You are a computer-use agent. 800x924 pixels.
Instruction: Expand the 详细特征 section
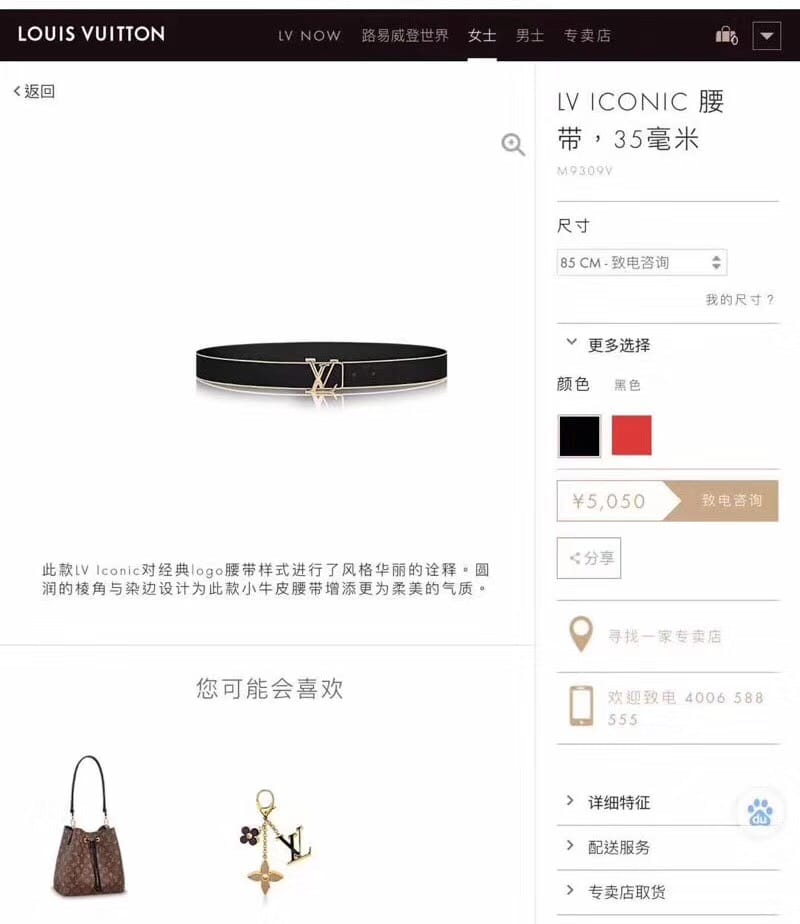[618, 802]
